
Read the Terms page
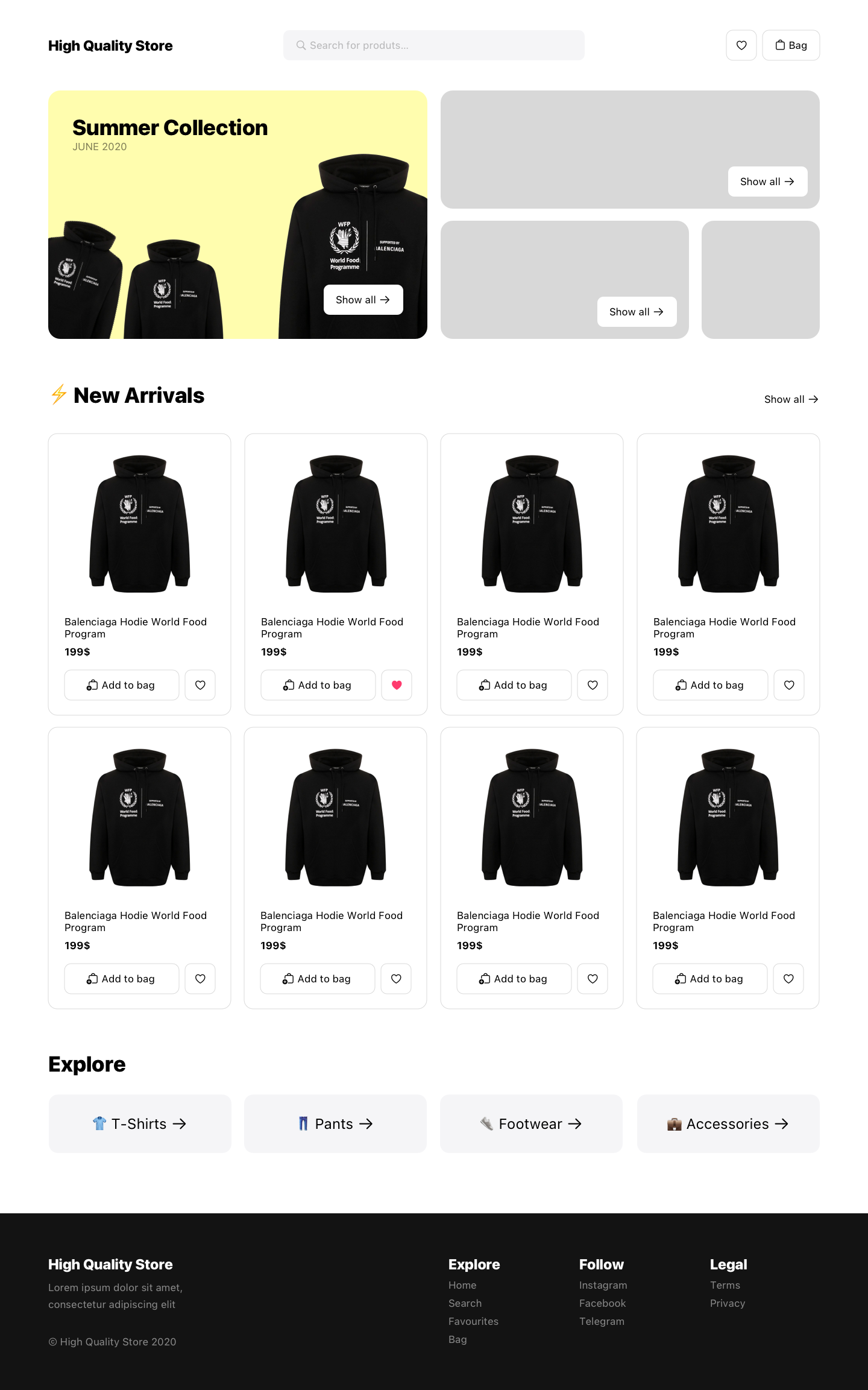pyautogui.click(x=725, y=1285)
